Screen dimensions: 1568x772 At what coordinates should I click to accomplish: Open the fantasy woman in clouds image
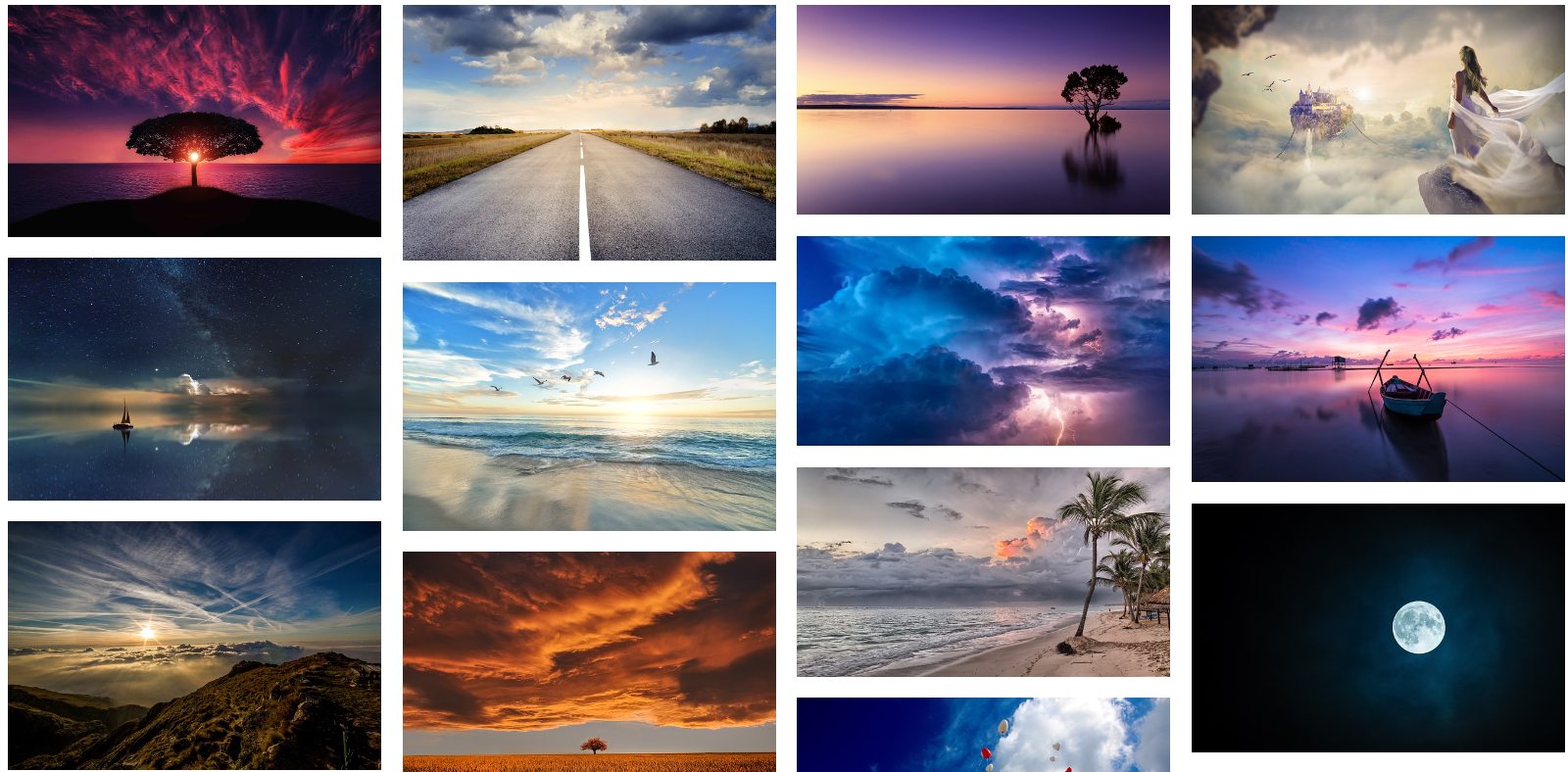(x=1378, y=110)
